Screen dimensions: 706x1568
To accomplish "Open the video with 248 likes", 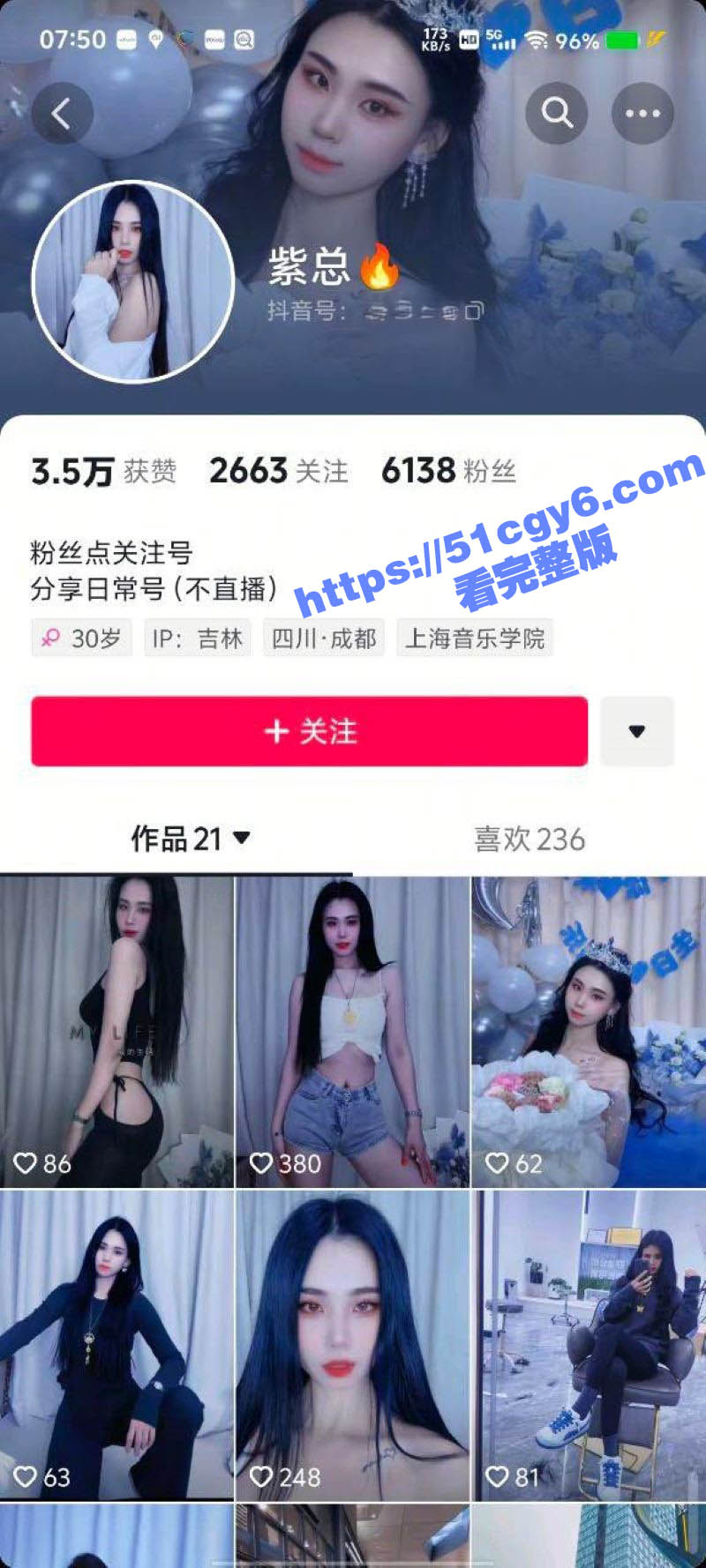I will tap(352, 1345).
